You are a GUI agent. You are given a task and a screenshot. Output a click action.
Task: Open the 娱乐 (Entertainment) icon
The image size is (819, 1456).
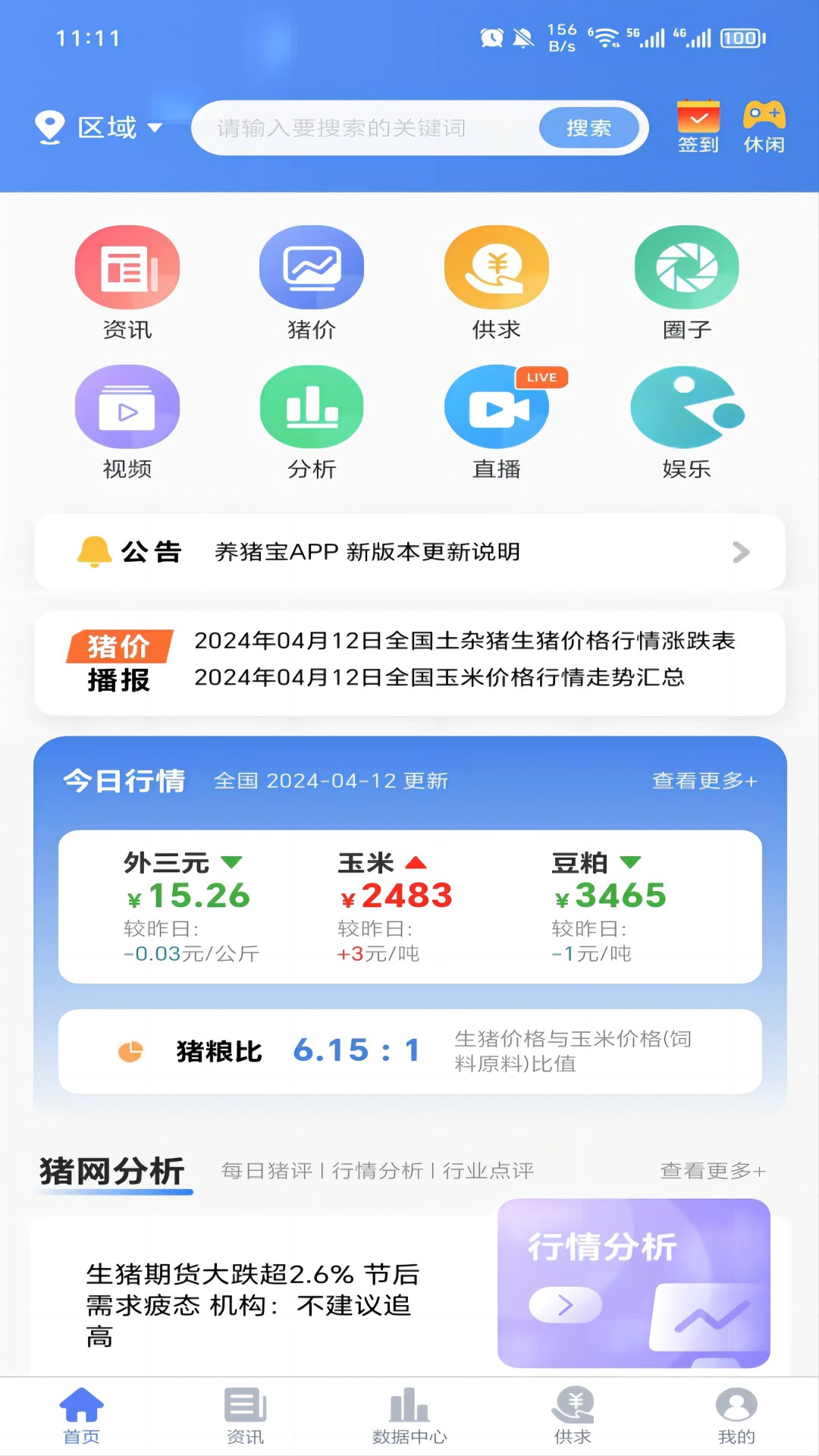(685, 406)
